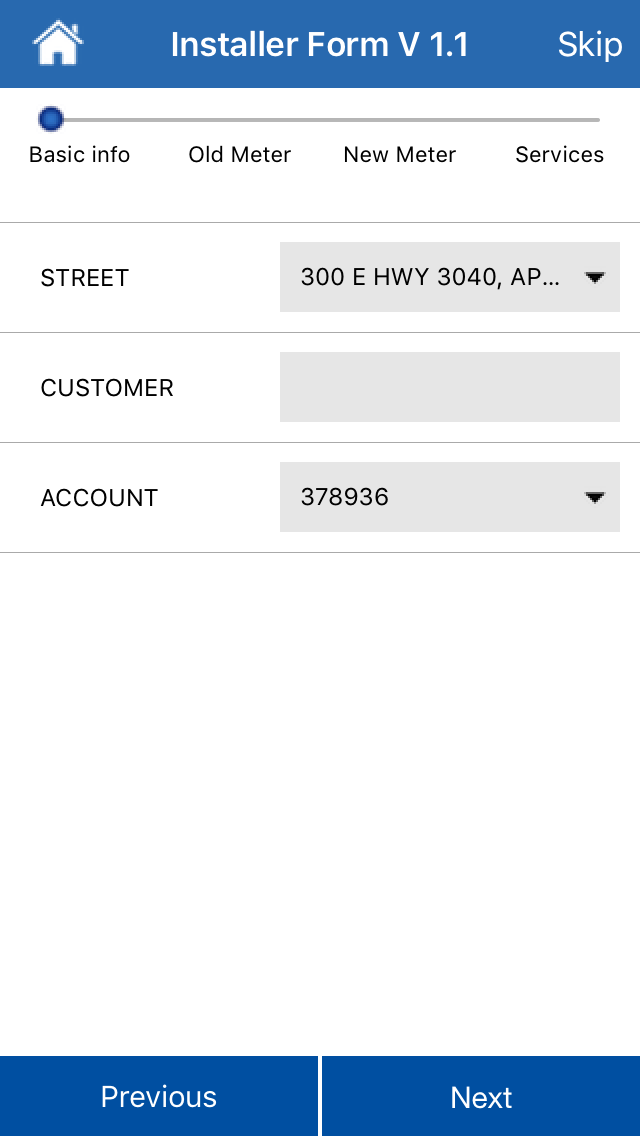
Task: Skip this installer form
Action: point(589,45)
